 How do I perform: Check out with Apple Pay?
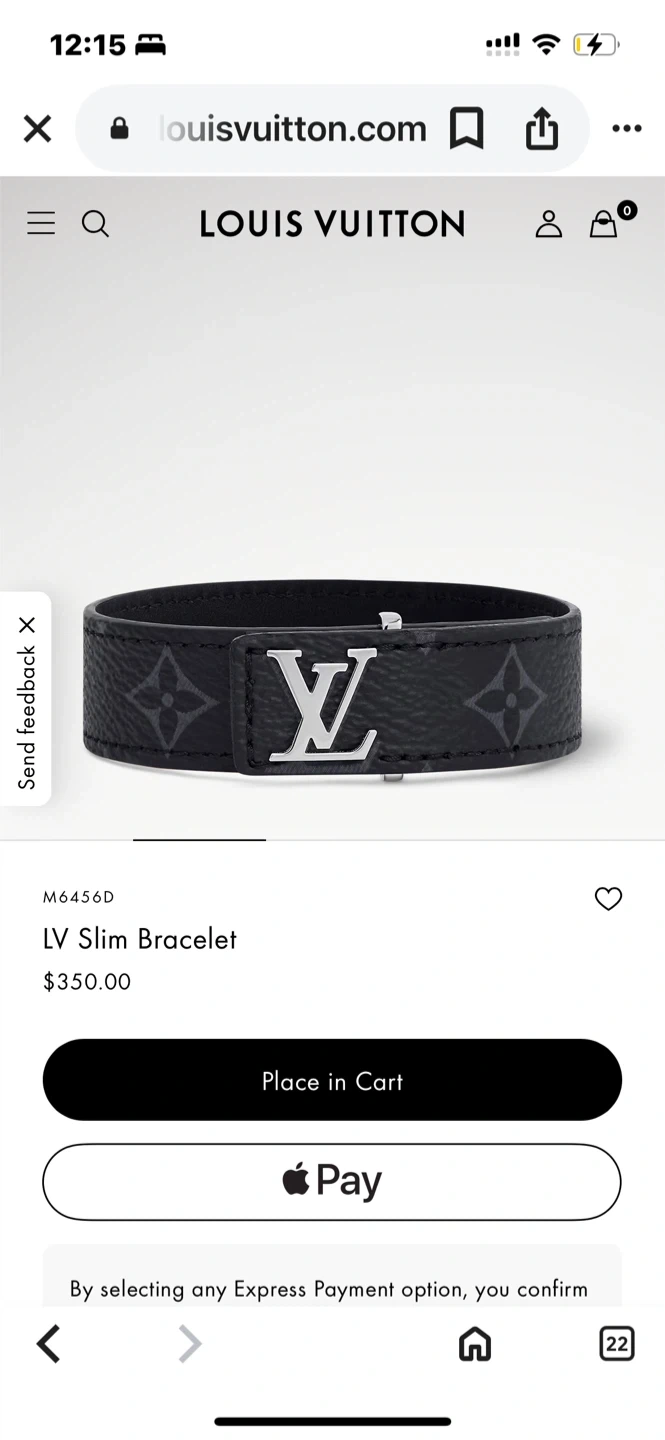(332, 1182)
